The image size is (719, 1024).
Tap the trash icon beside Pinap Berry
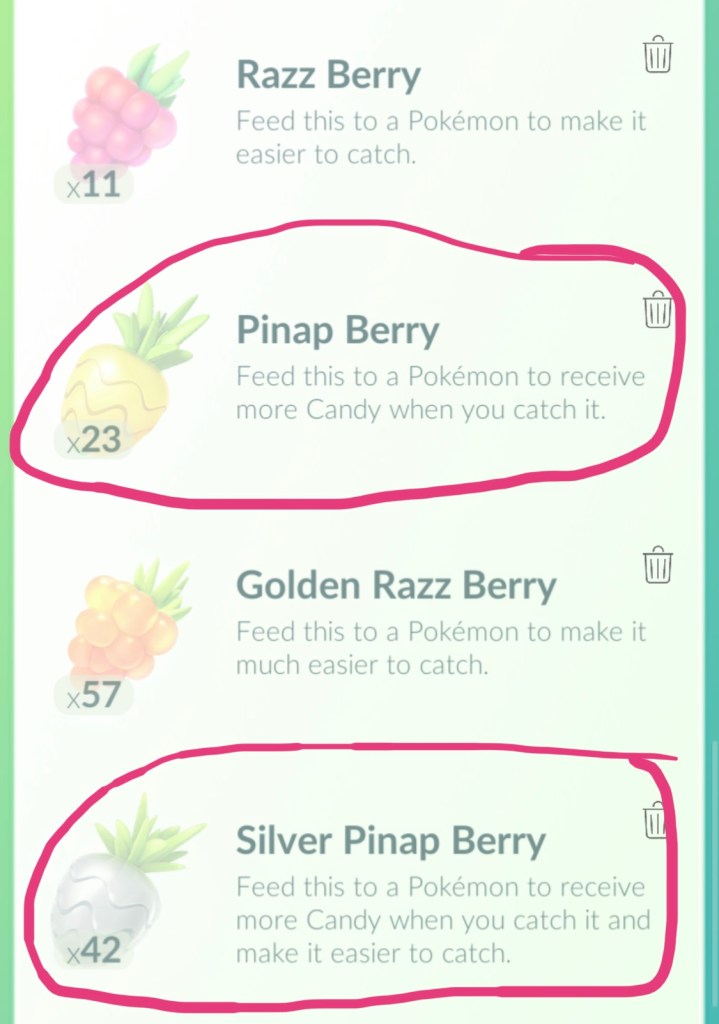[x=657, y=309]
